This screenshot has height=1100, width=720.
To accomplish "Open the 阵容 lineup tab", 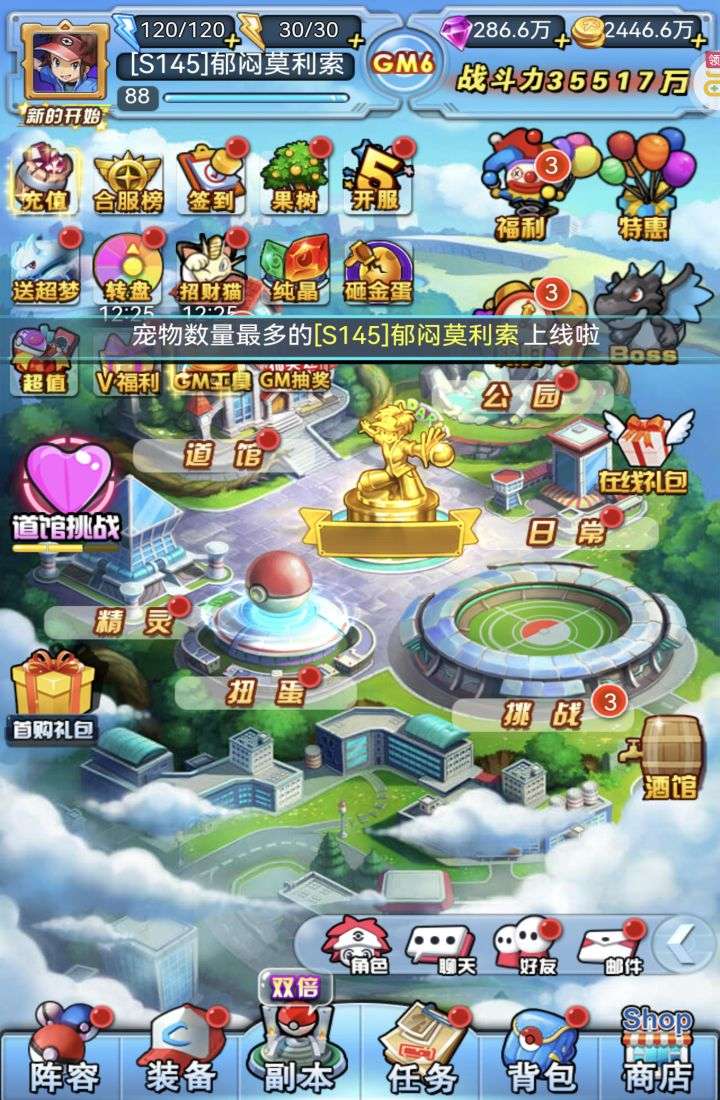I will 62,1055.
